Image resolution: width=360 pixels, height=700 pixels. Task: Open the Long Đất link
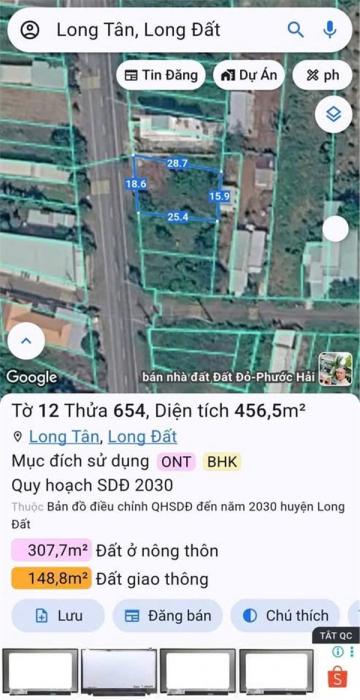pos(142,437)
